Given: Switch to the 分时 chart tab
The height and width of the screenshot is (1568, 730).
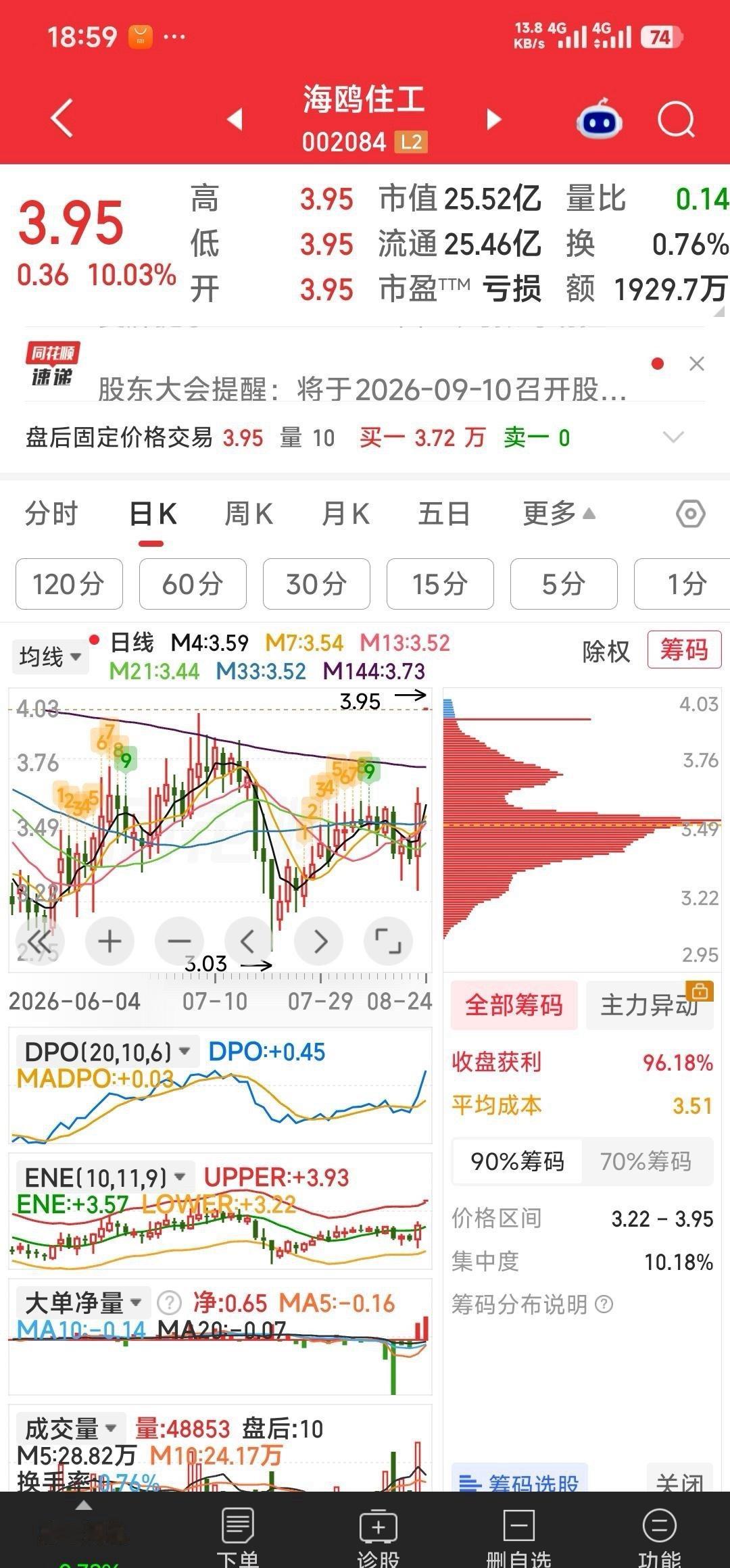Looking at the screenshot, I should [51, 514].
